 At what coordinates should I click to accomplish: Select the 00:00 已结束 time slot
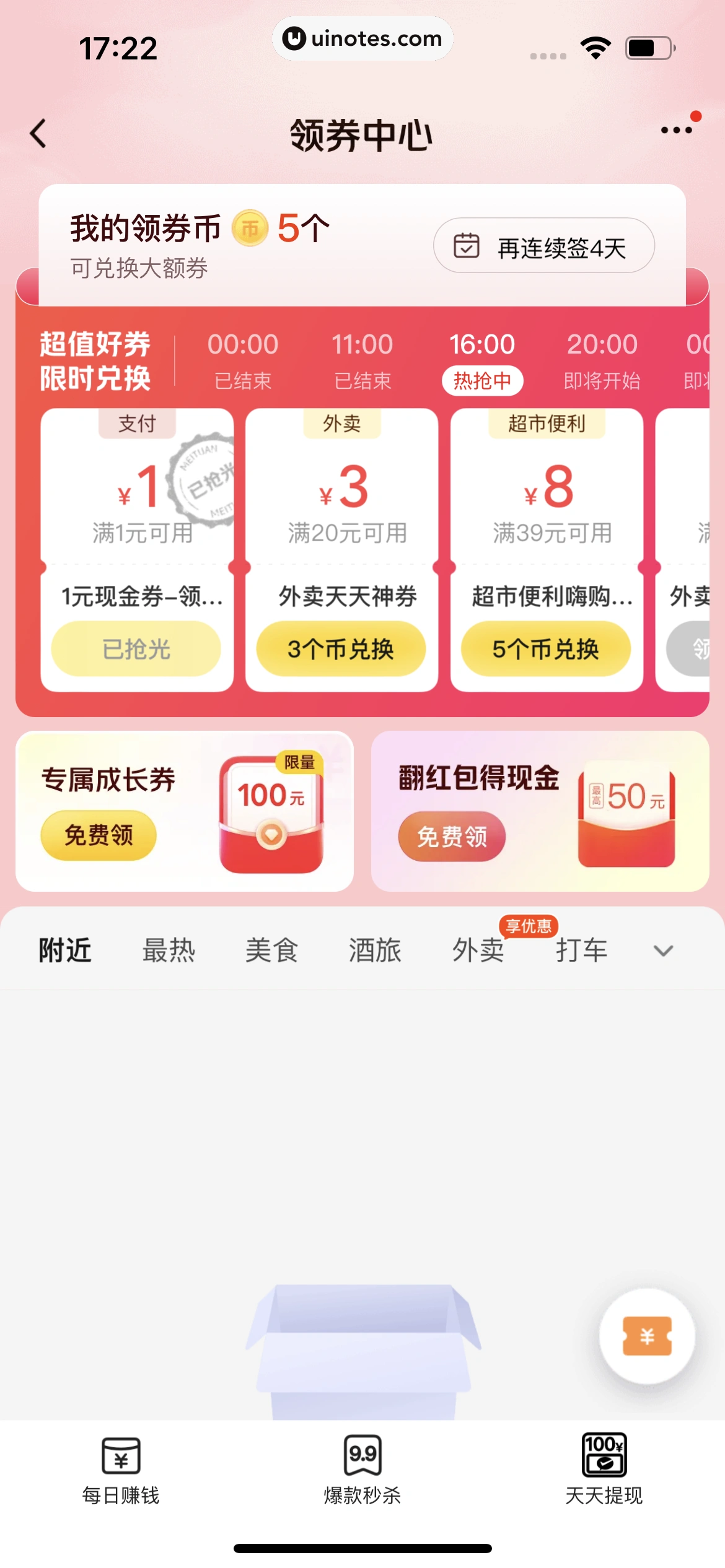243,360
